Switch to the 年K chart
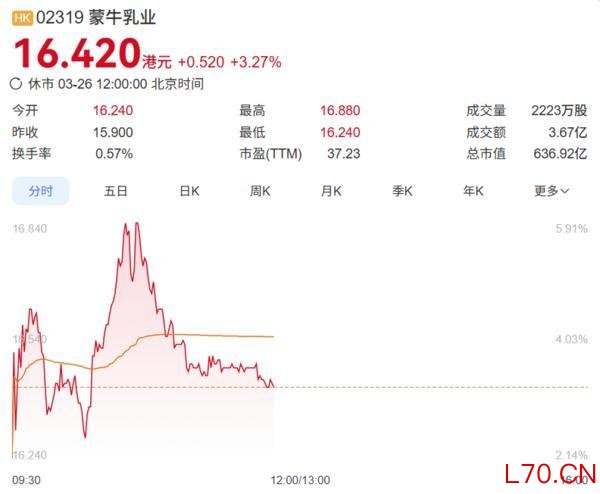Screen dimensions: 600x494 pos(473,190)
